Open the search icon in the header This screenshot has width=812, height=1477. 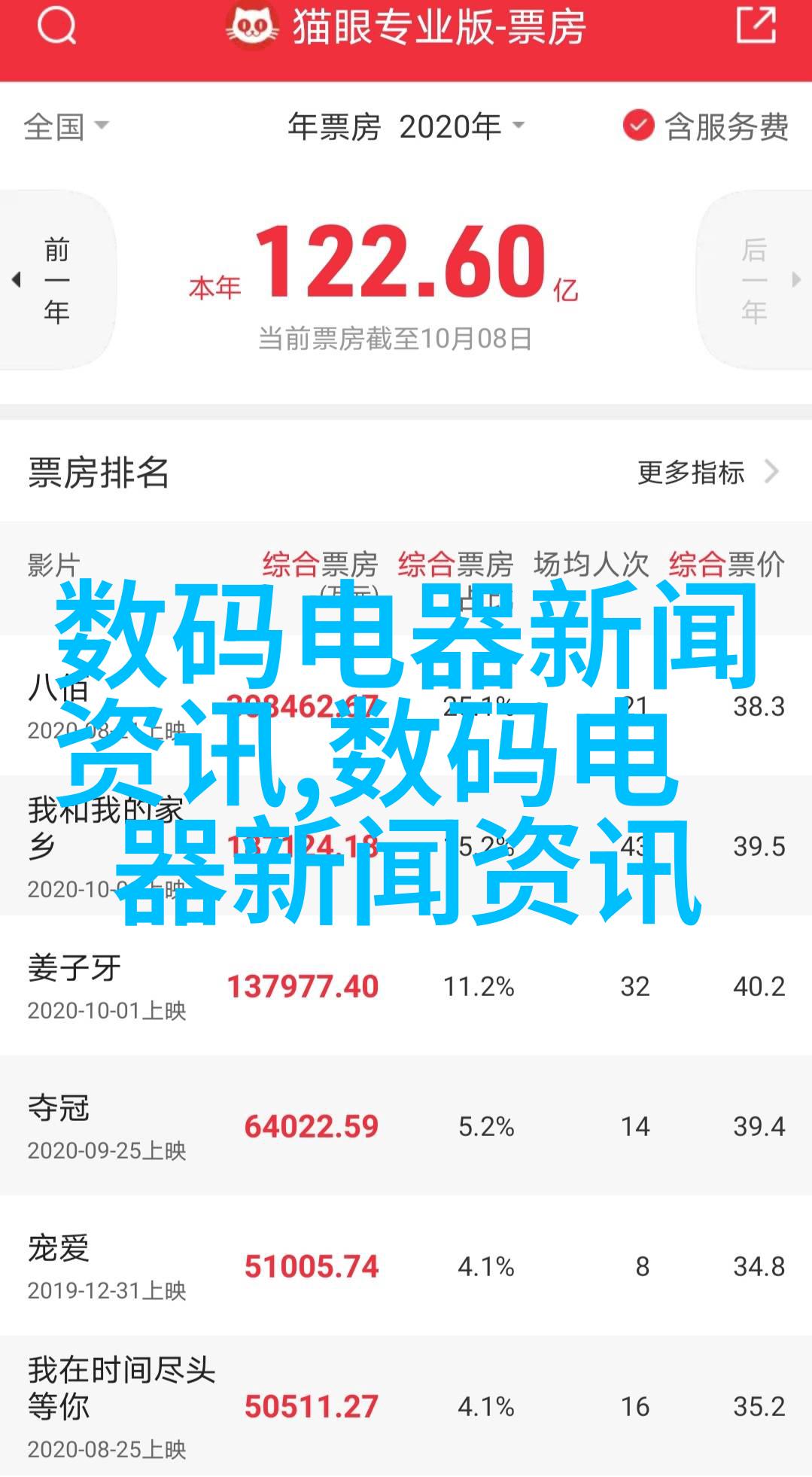point(56,28)
